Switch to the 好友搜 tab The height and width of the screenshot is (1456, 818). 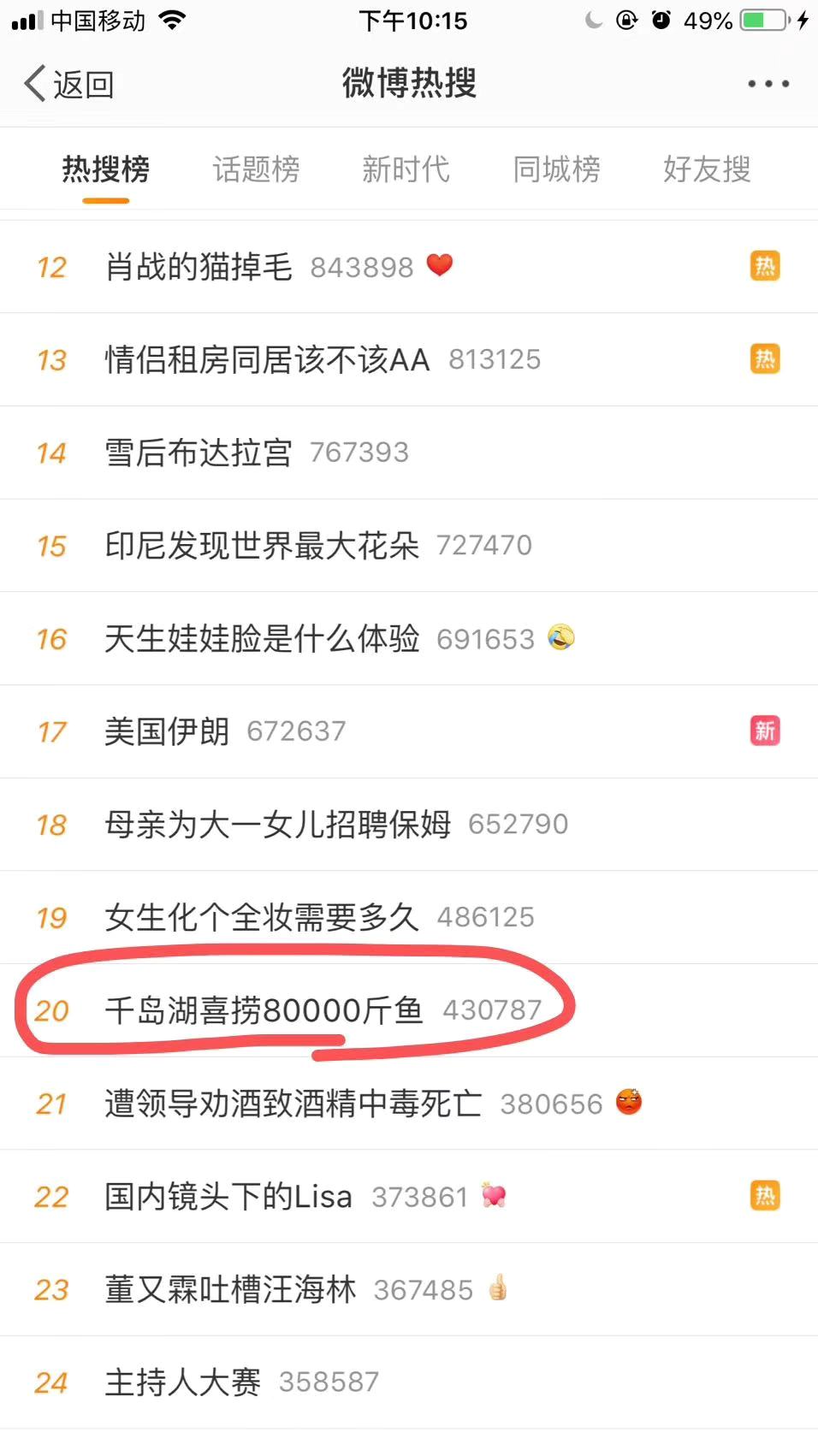click(x=707, y=169)
